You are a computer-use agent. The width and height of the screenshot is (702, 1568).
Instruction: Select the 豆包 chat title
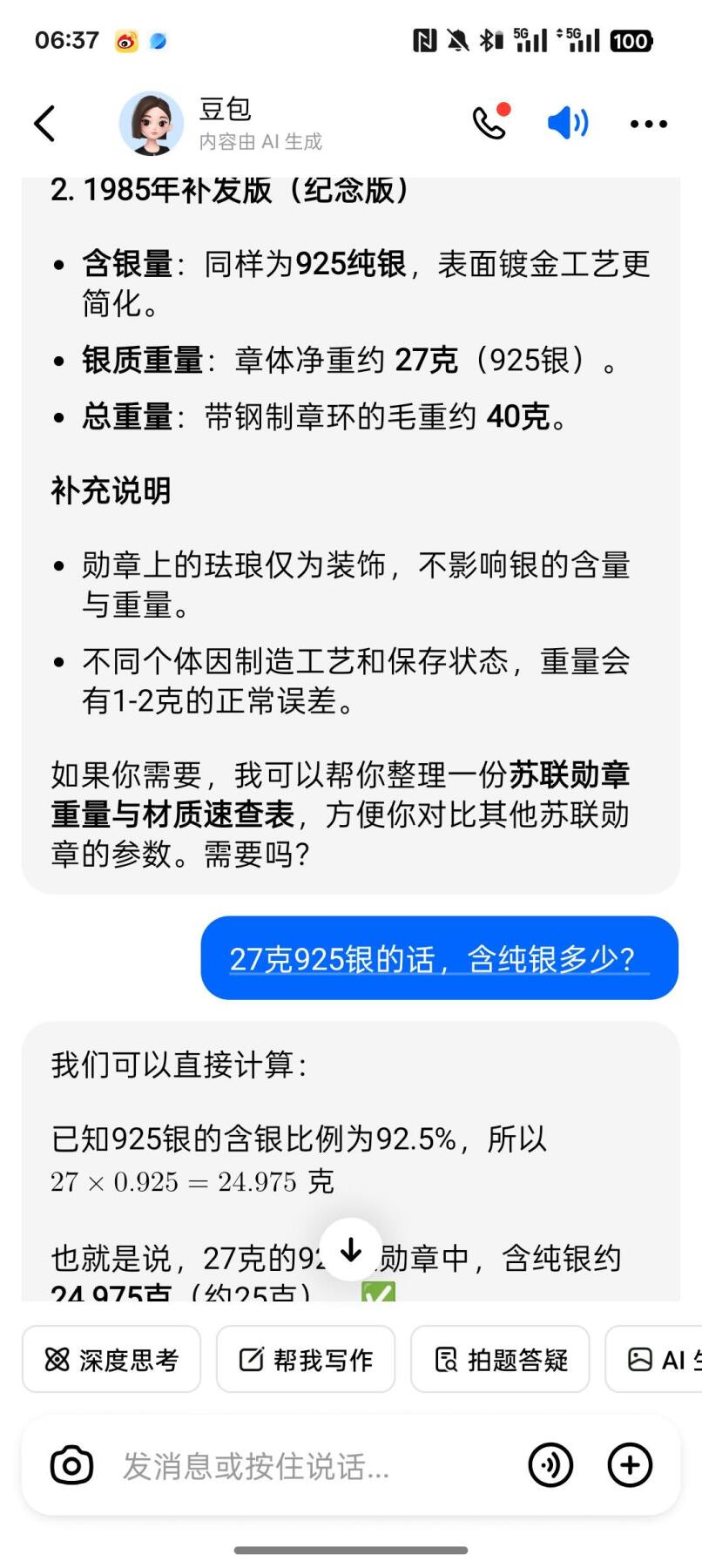tap(225, 110)
